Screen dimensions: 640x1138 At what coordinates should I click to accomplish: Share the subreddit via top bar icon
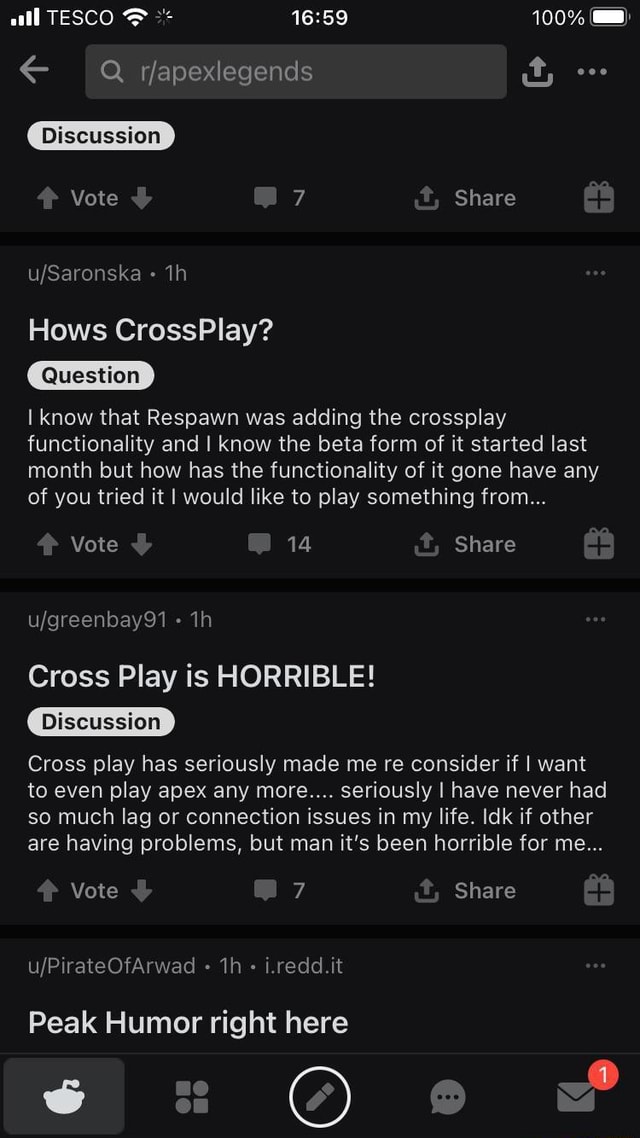click(537, 71)
